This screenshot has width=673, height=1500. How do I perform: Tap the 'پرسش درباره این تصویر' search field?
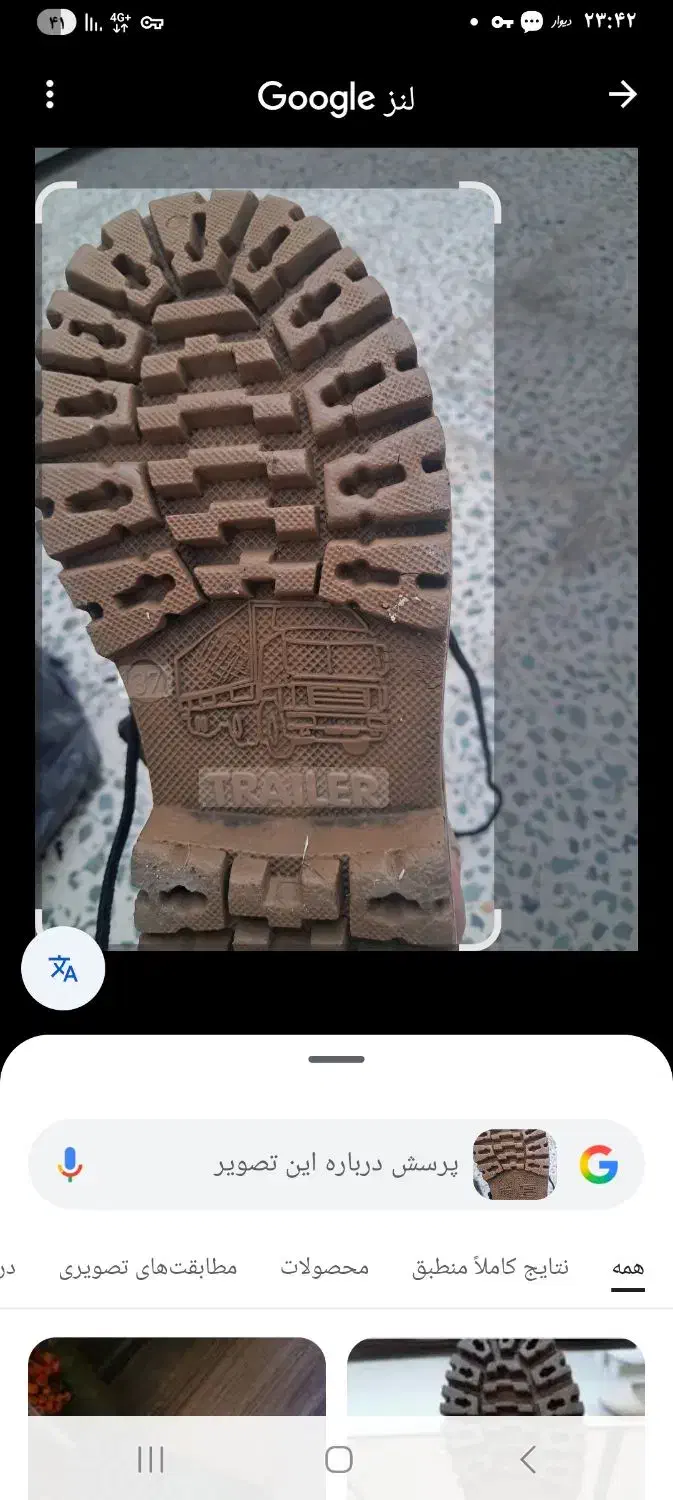pyautogui.click(x=336, y=1165)
